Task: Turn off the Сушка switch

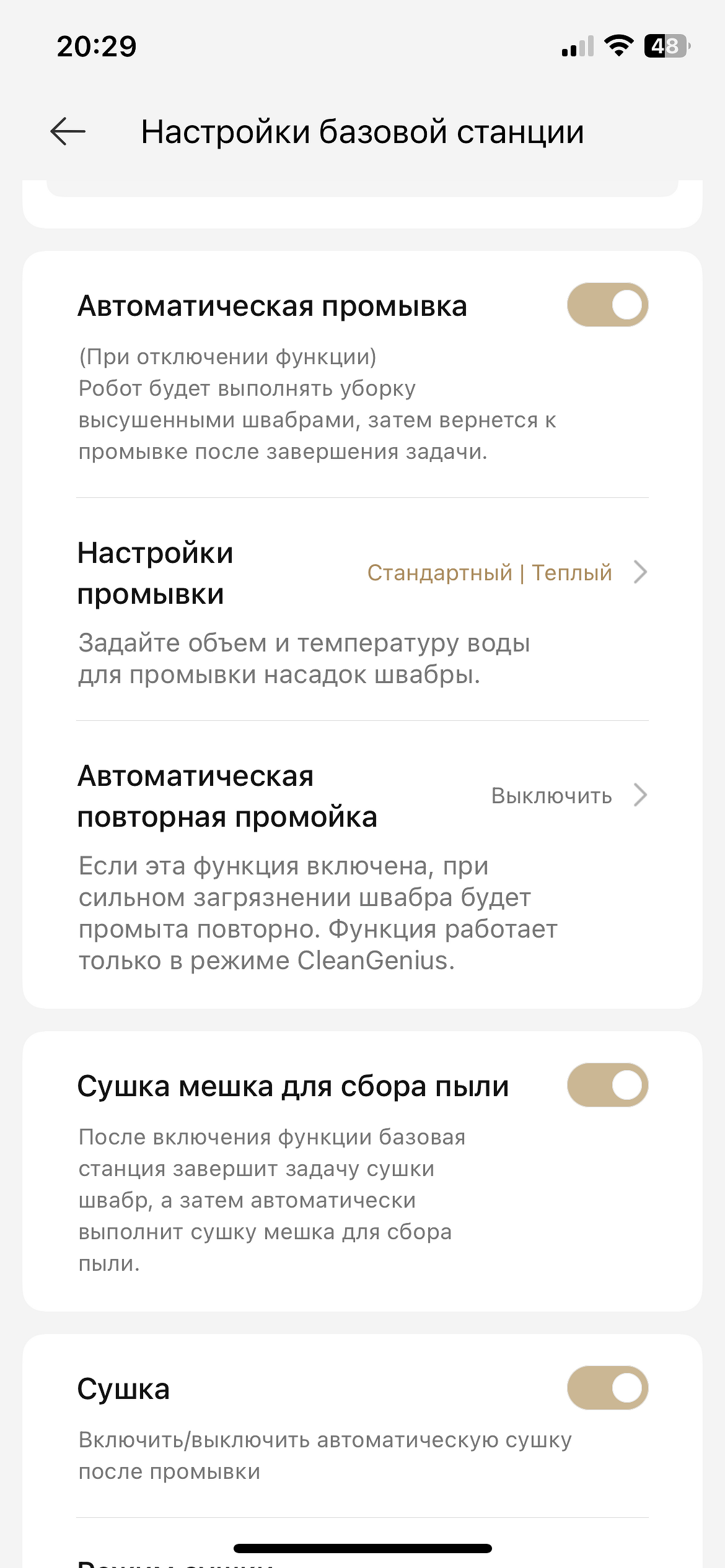Action: pyautogui.click(x=607, y=1388)
